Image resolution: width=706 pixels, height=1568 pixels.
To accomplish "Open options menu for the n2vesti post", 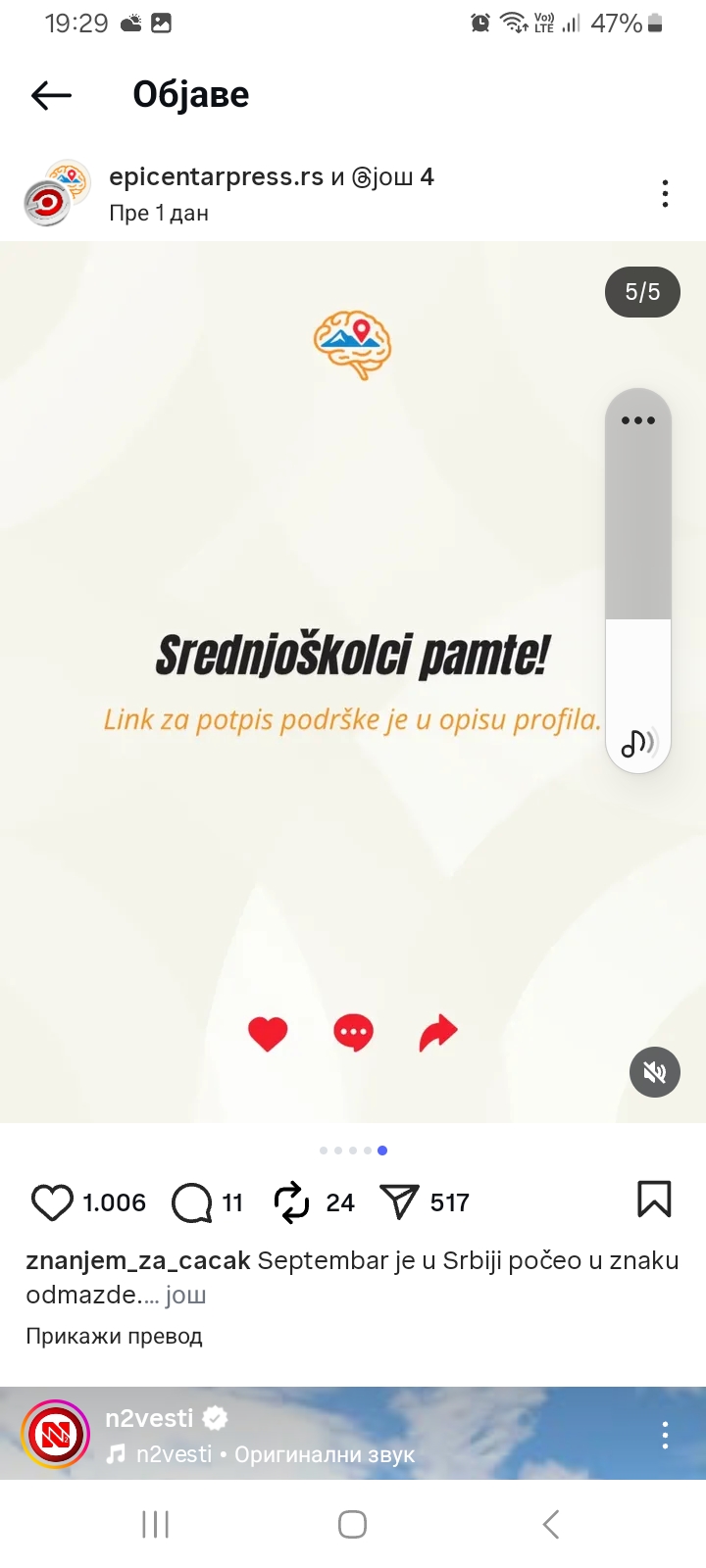I will (665, 1435).
